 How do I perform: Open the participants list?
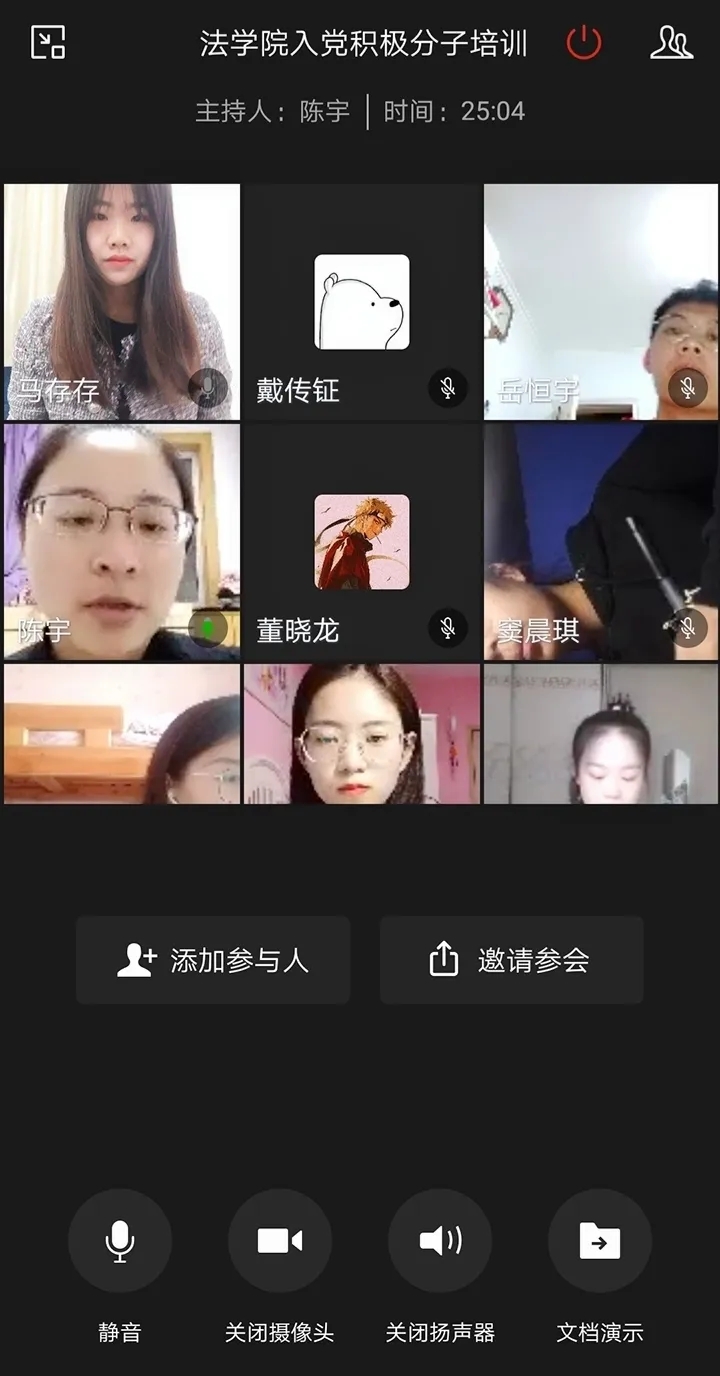671,43
